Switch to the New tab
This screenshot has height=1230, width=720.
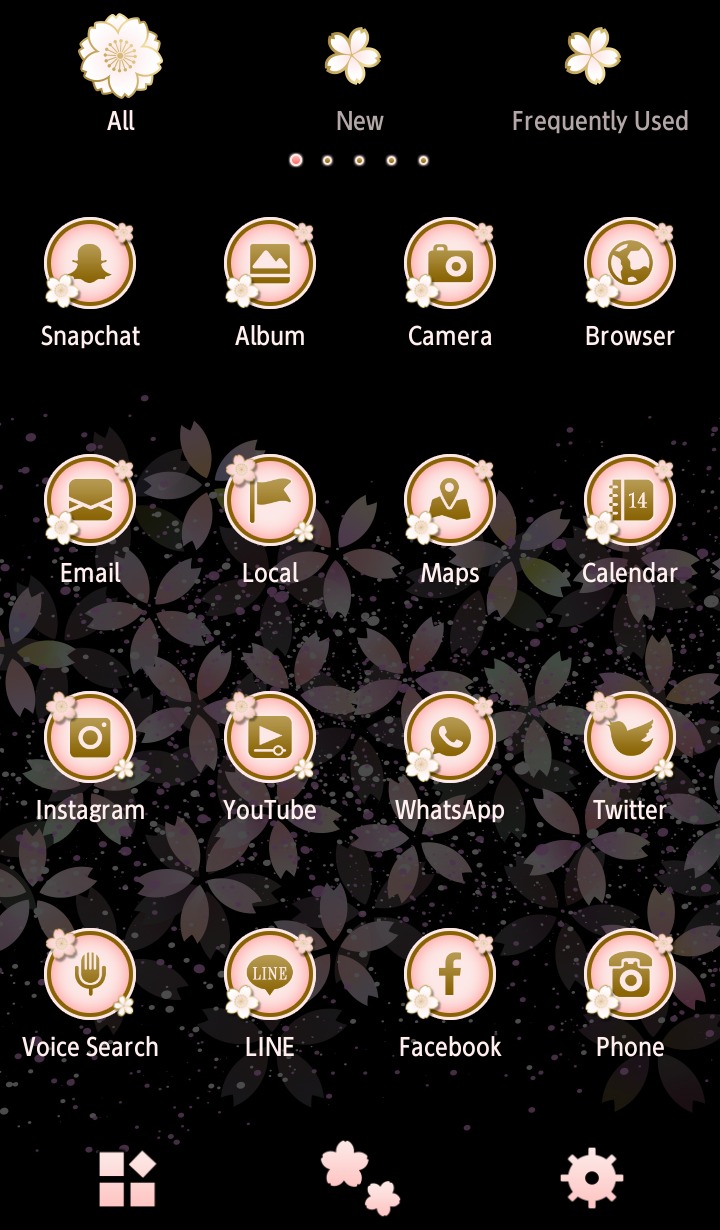click(x=359, y=80)
